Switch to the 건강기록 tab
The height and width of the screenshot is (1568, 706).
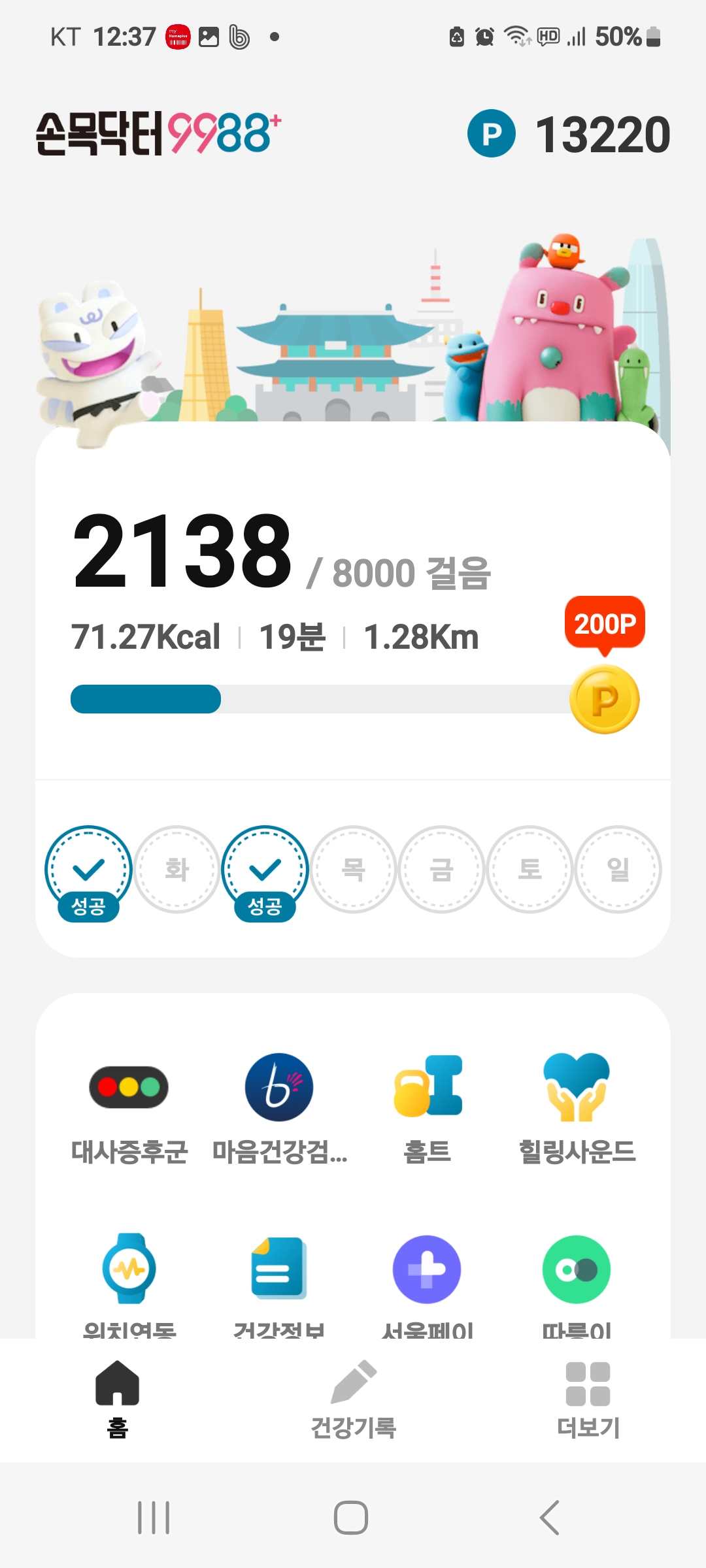(x=353, y=1399)
